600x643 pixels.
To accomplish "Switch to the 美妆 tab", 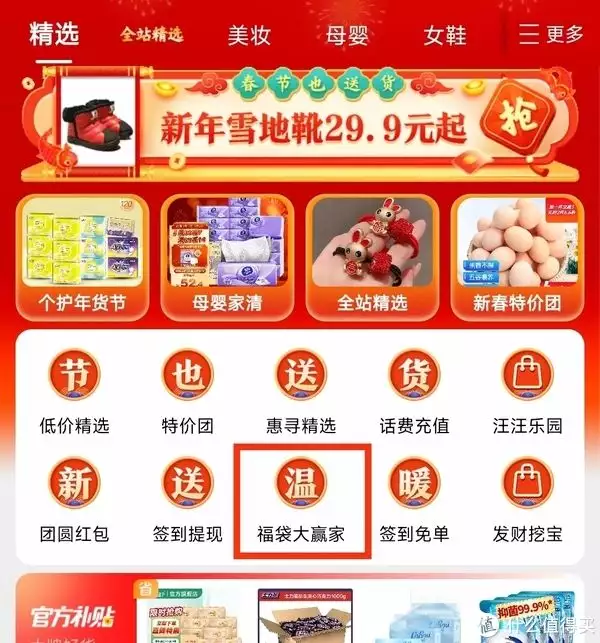I will 249,34.
